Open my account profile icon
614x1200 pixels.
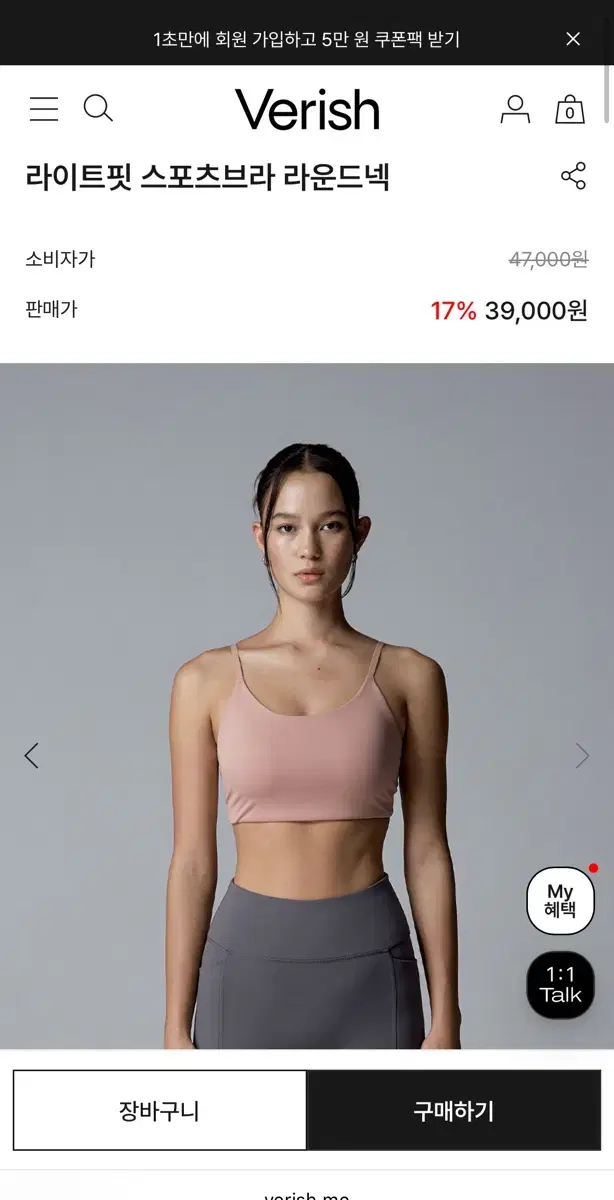point(515,109)
